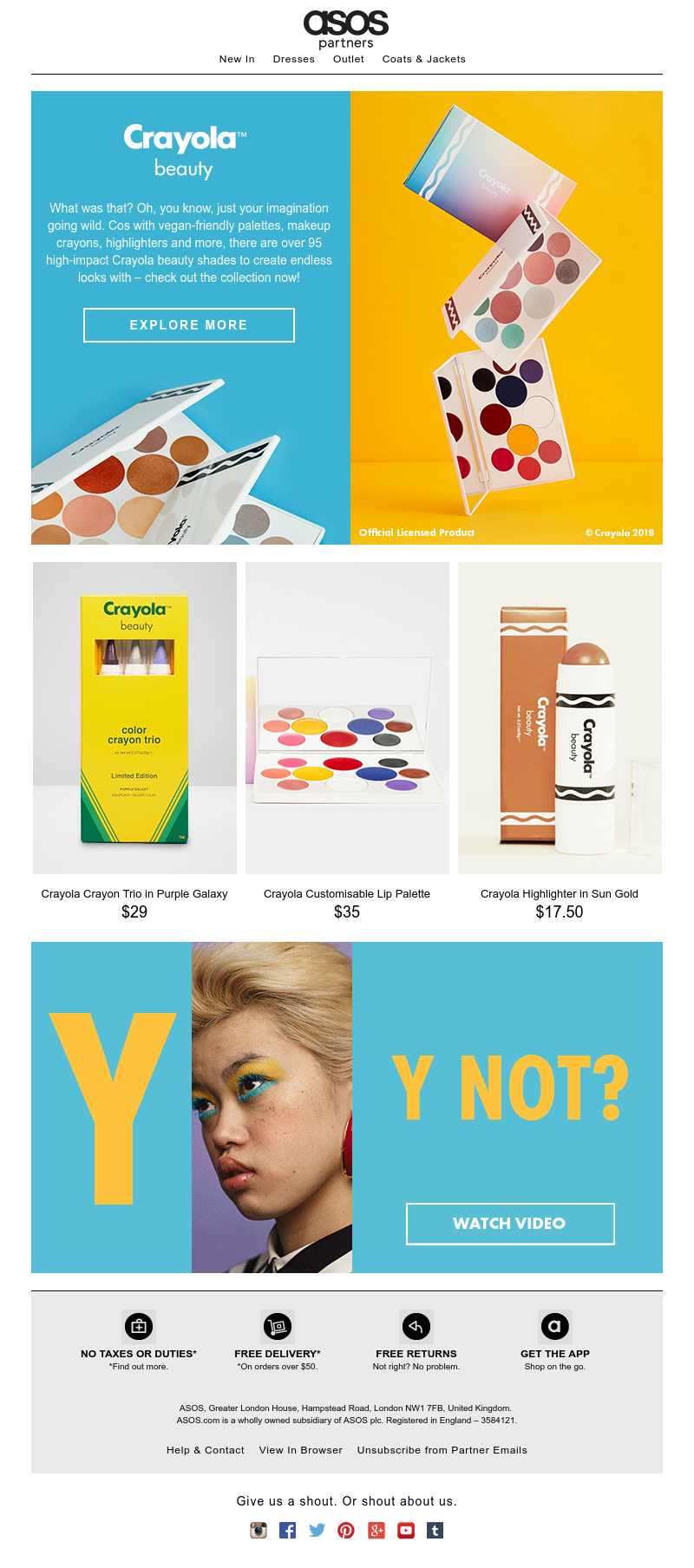The height and width of the screenshot is (1568, 694).
Task: Open Help & Contact
Action: pyautogui.click(x=206, y=1450)
